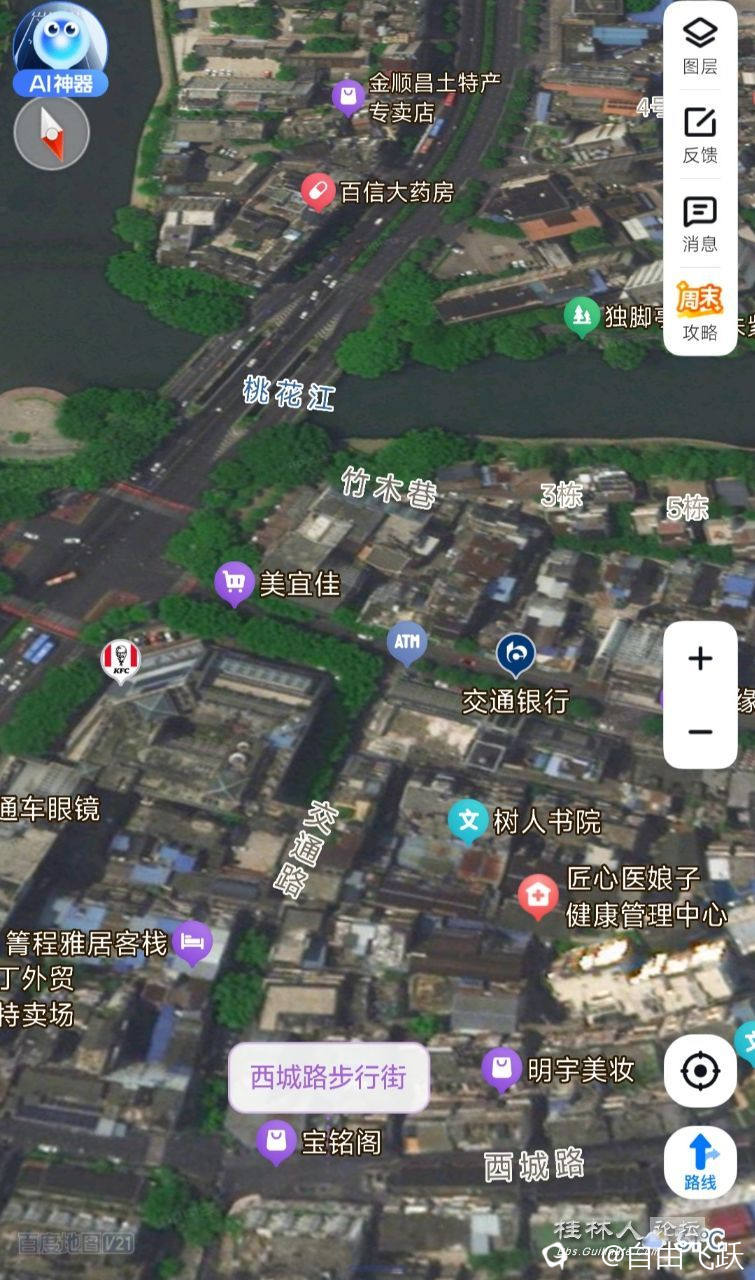Screen dimensions: 755x1280
Task: Select the 宝铭阁 shop marker
Action: (276, 1140)
